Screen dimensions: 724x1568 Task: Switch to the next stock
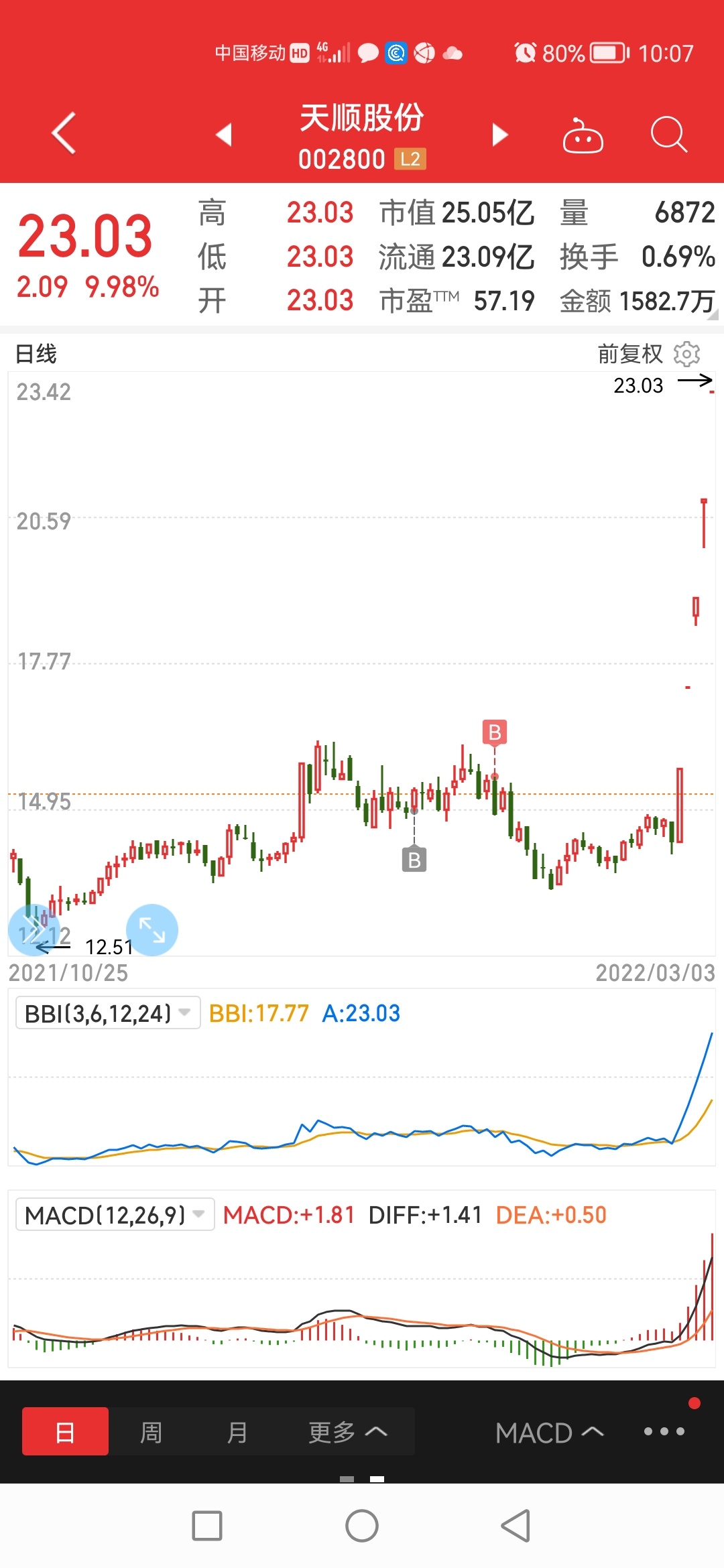(x=500, y=134)
